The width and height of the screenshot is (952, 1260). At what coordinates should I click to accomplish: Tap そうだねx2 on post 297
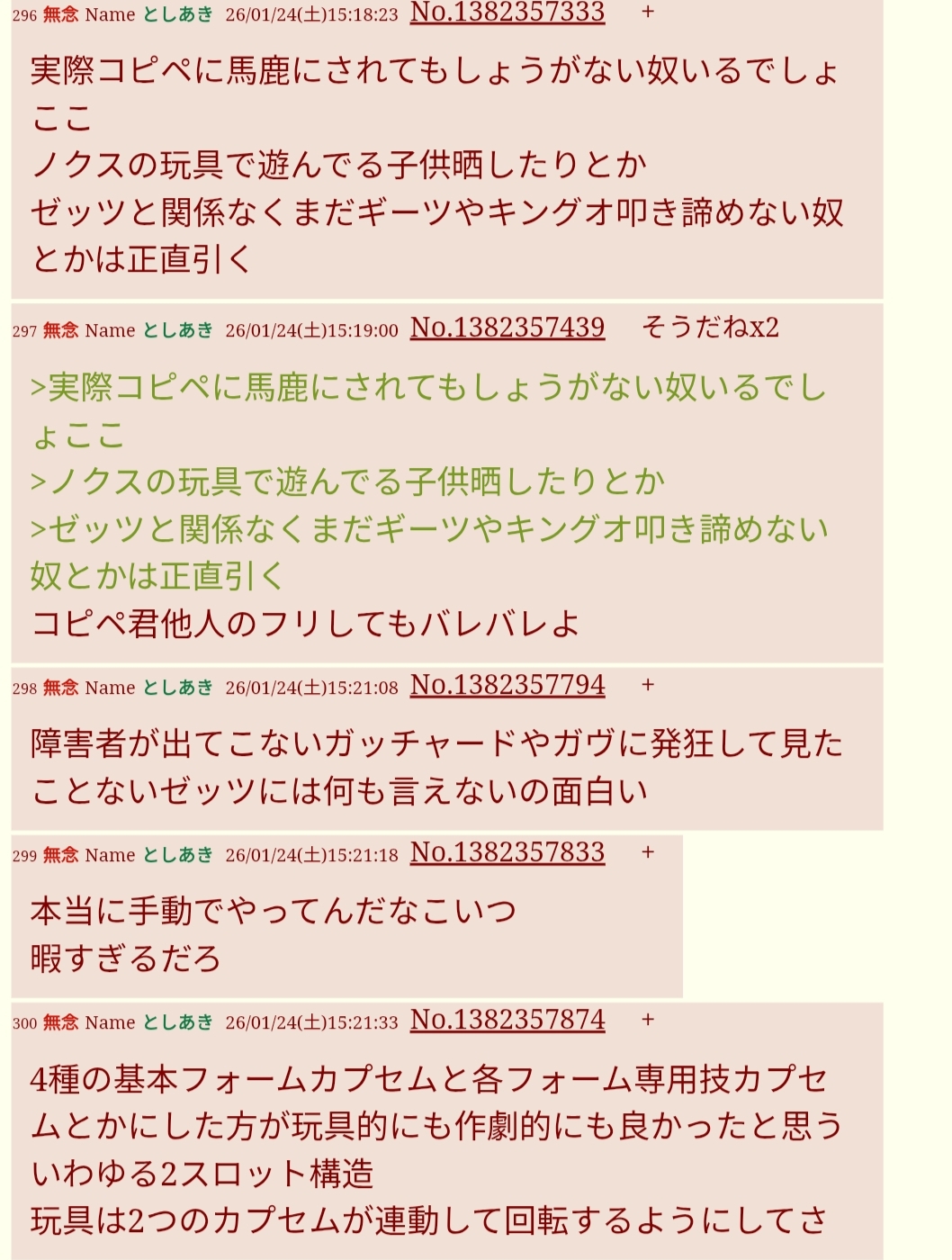tap(710, 328)
